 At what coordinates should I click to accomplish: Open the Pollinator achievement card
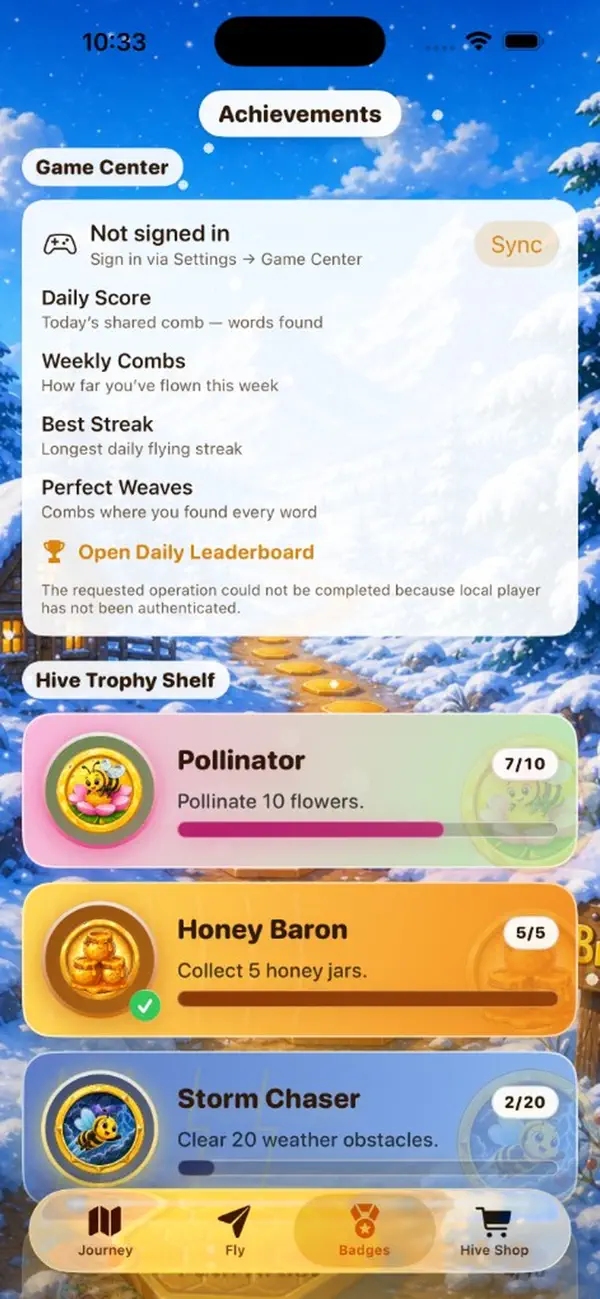coord(300,790)
